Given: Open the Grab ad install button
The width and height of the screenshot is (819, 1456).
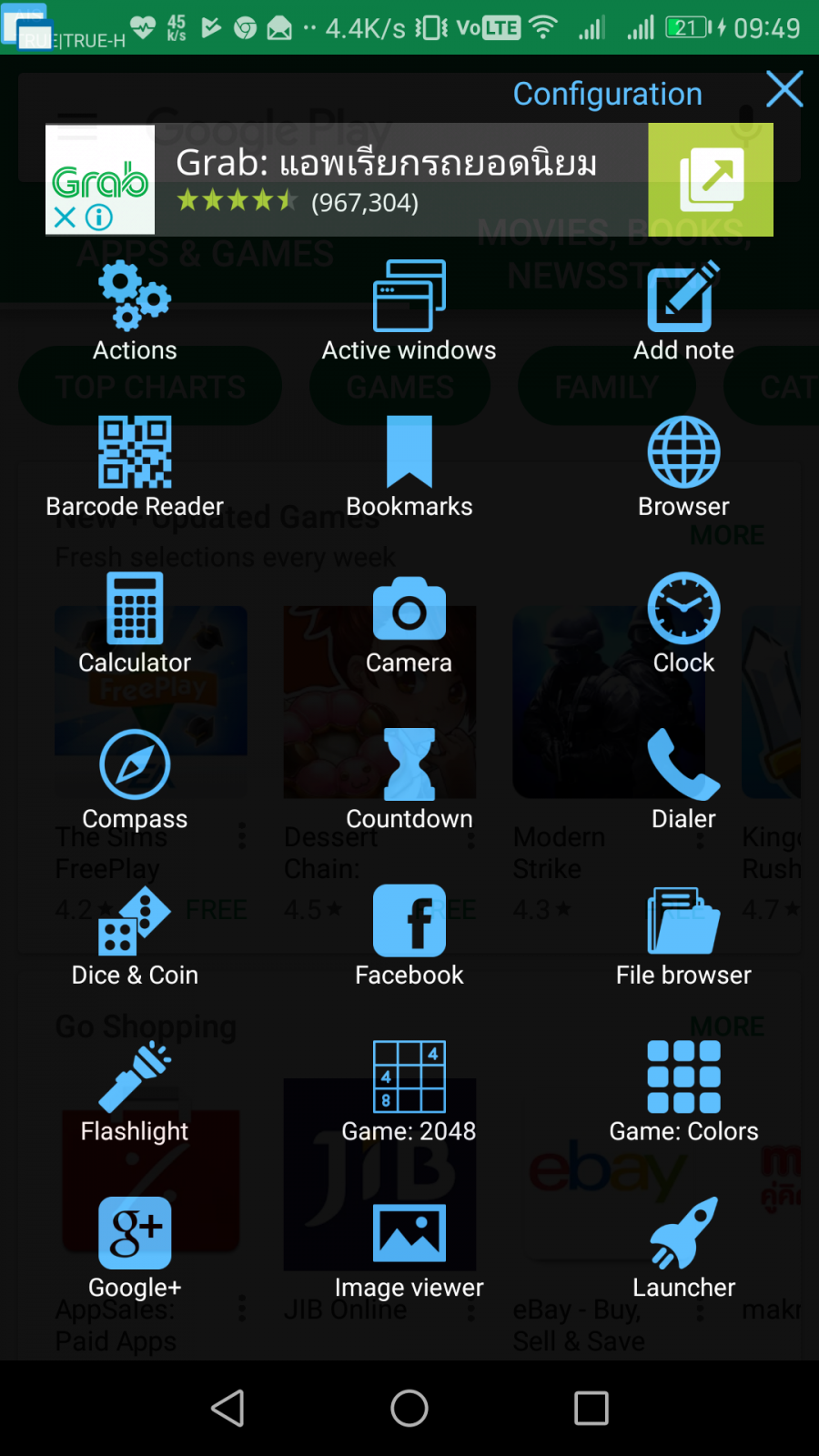Looking at the screenshot, I should (x=711, y=180).
